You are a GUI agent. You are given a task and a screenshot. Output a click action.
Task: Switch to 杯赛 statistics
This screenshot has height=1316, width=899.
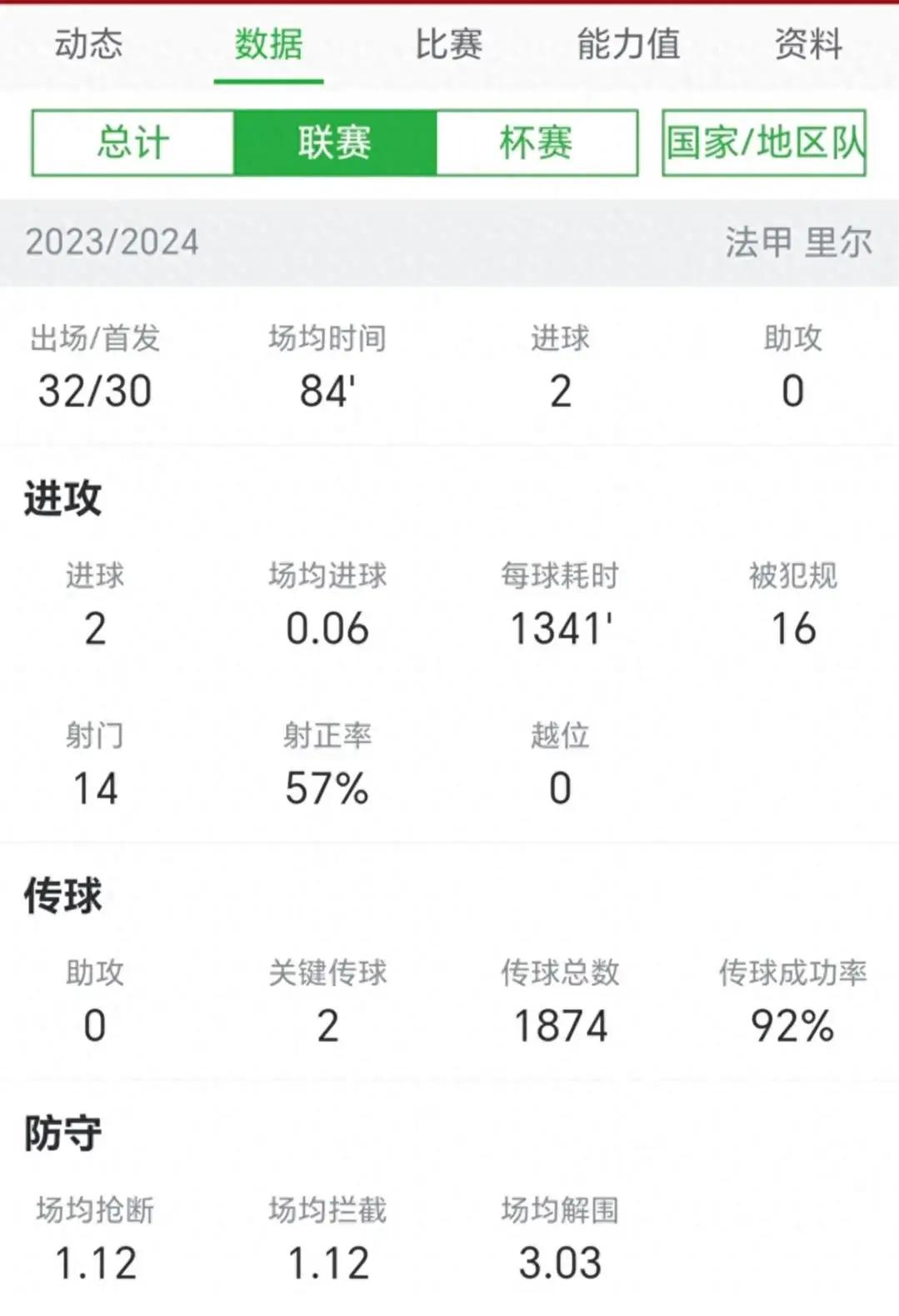coord(537,142)
